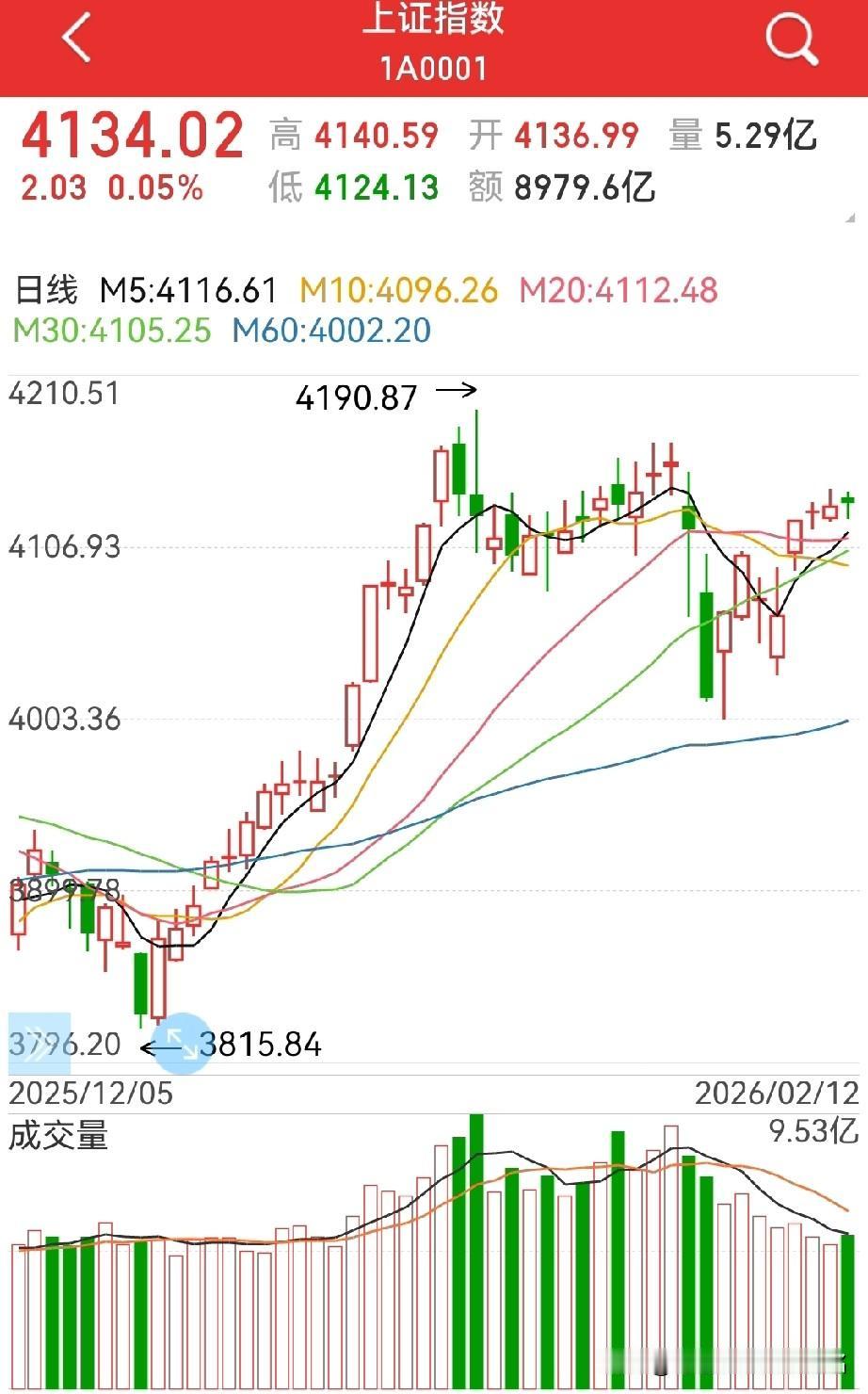Tap the current price 4134.02
868x1394 pixels.
point(134,134)
